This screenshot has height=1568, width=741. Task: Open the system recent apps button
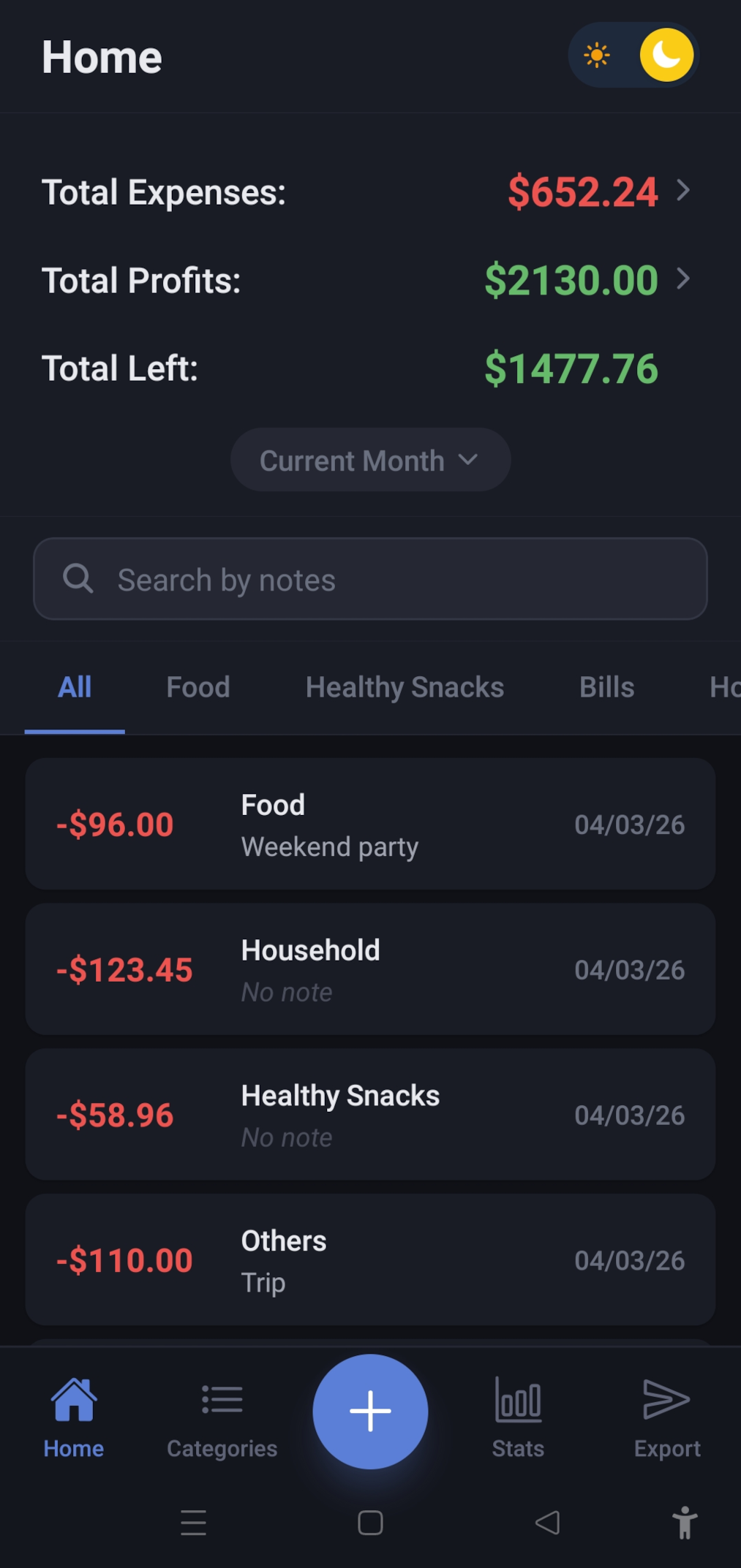coord(193,1523)
